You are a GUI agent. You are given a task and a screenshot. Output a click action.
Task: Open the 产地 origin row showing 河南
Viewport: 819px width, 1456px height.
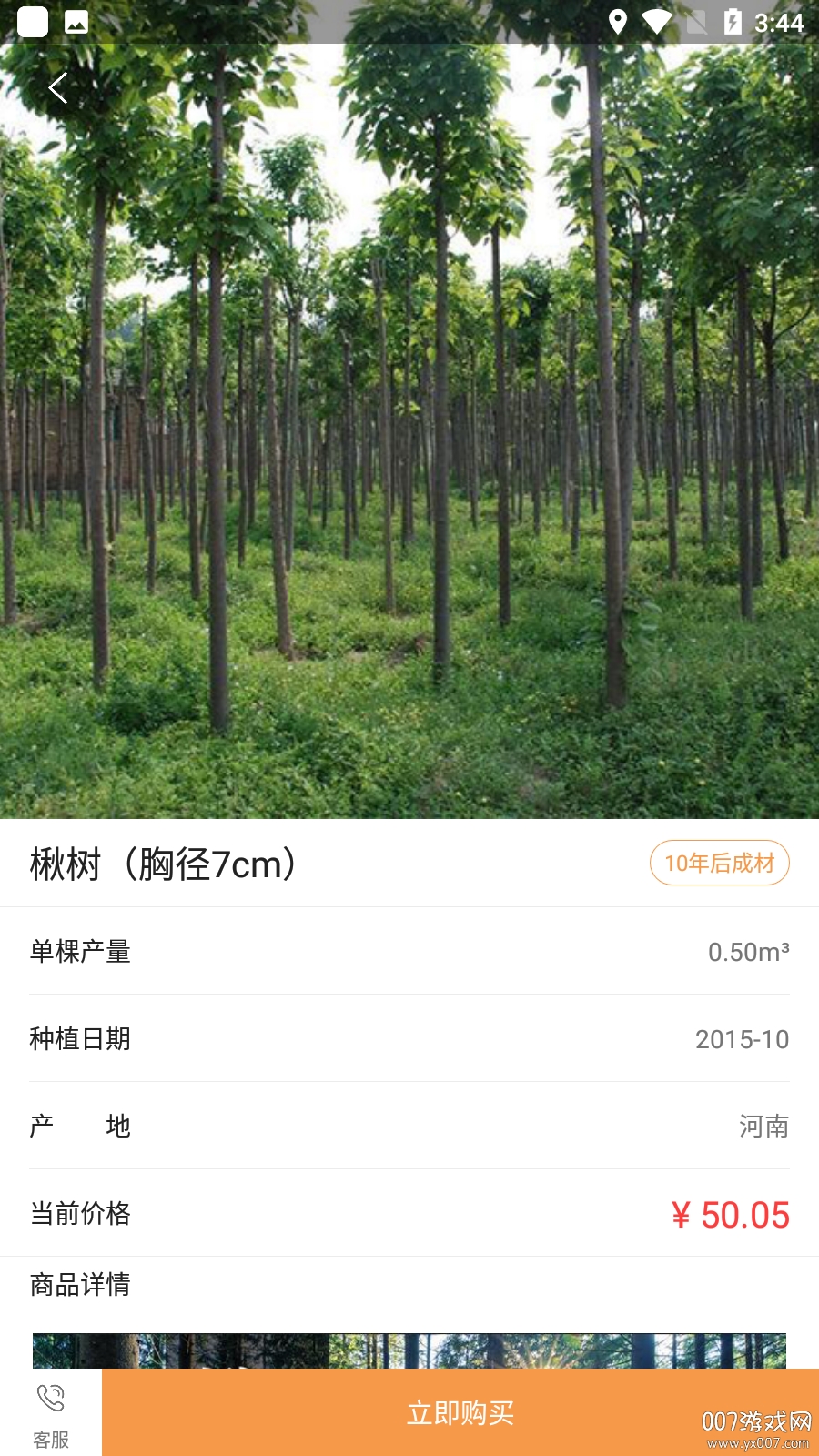[409, 1126]
